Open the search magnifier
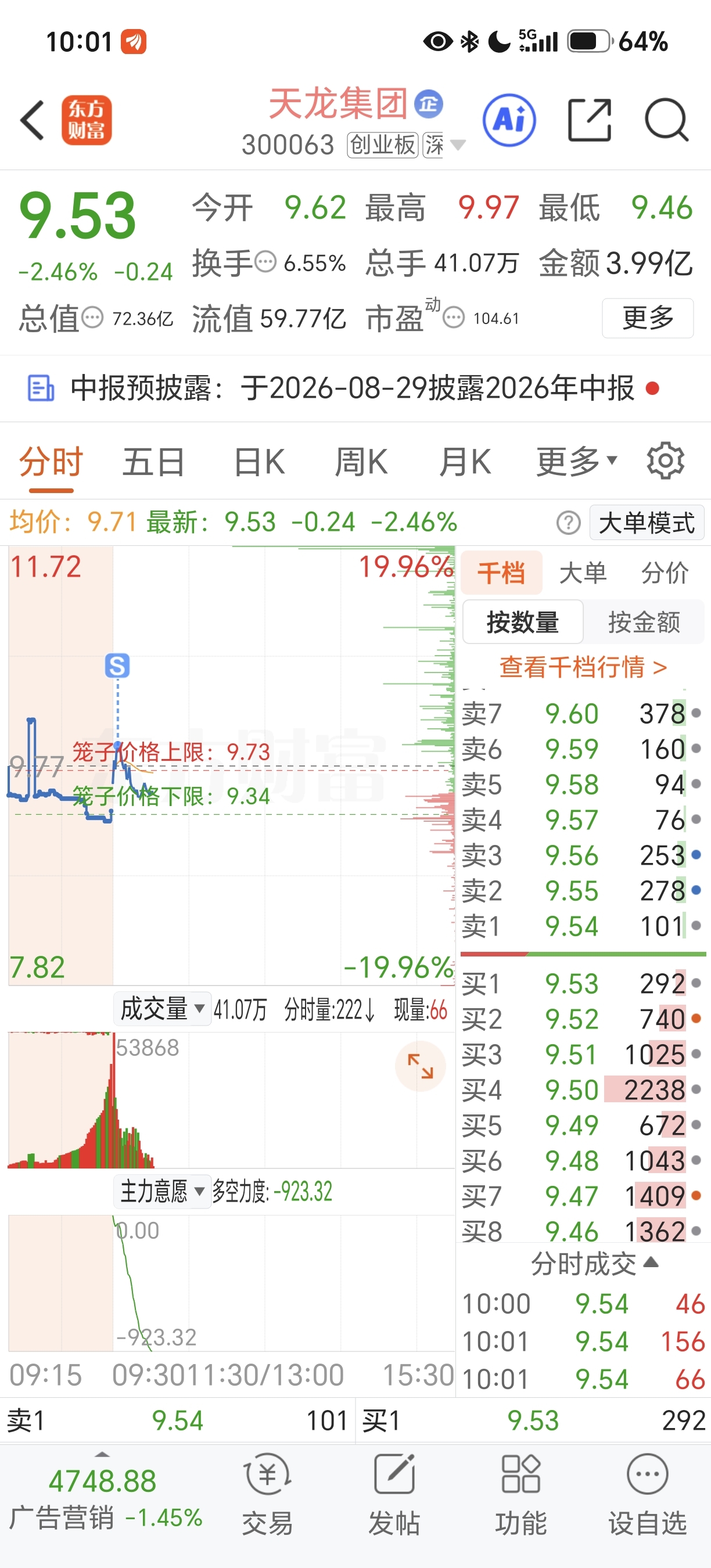Image resolution: width=711 pixels, height=1568 pixels. tap(667, 120)
